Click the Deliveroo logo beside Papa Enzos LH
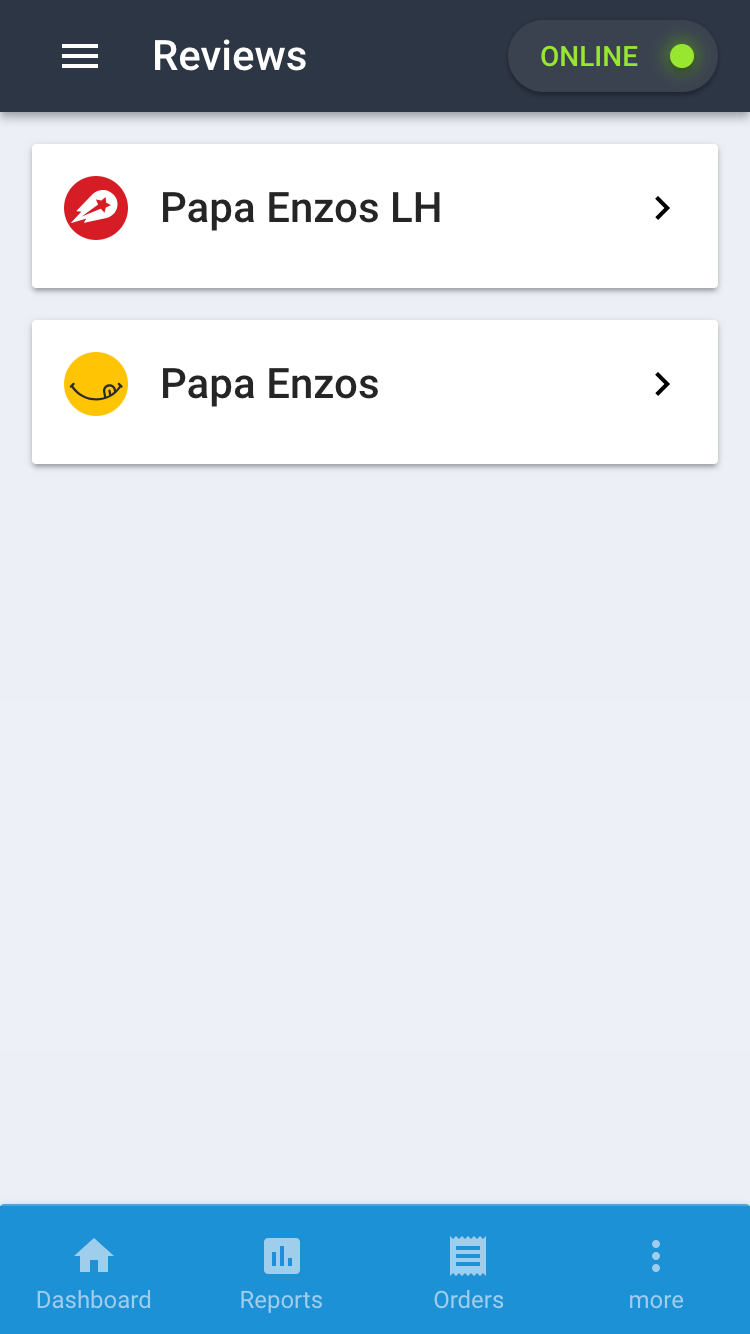 pyautogui.click(x=96, y=208)
